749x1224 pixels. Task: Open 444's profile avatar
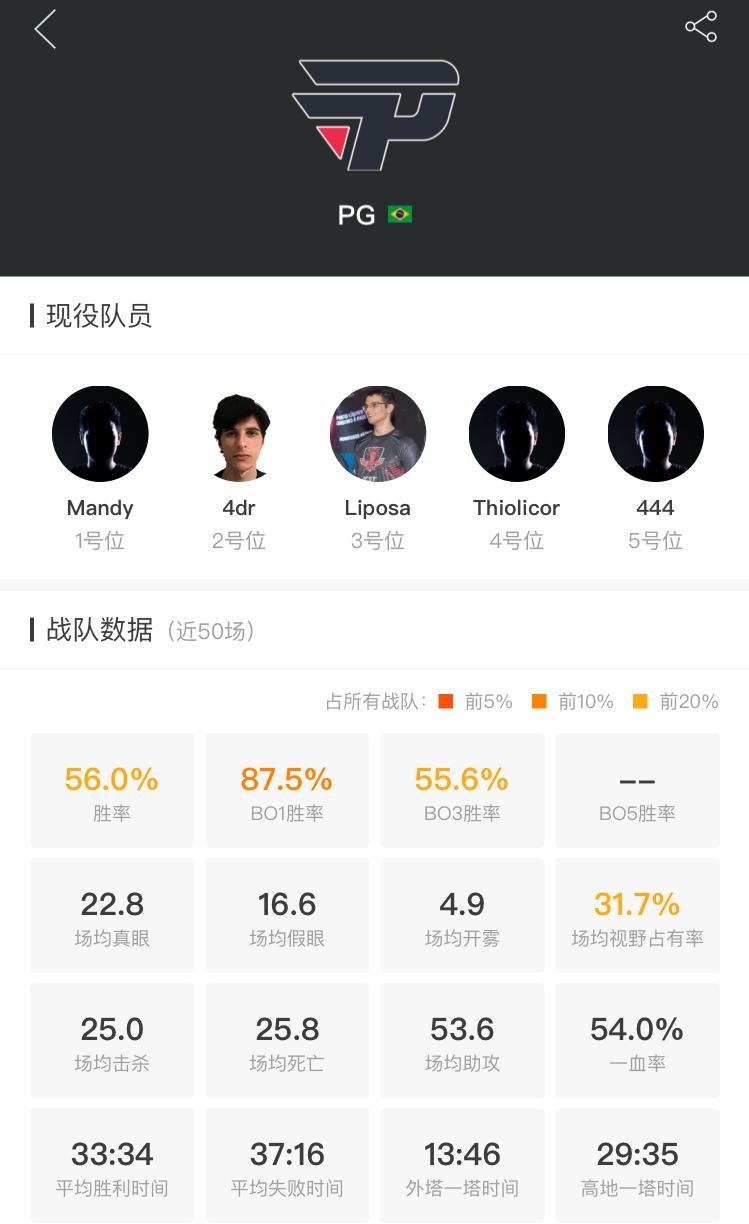[655, 433]
